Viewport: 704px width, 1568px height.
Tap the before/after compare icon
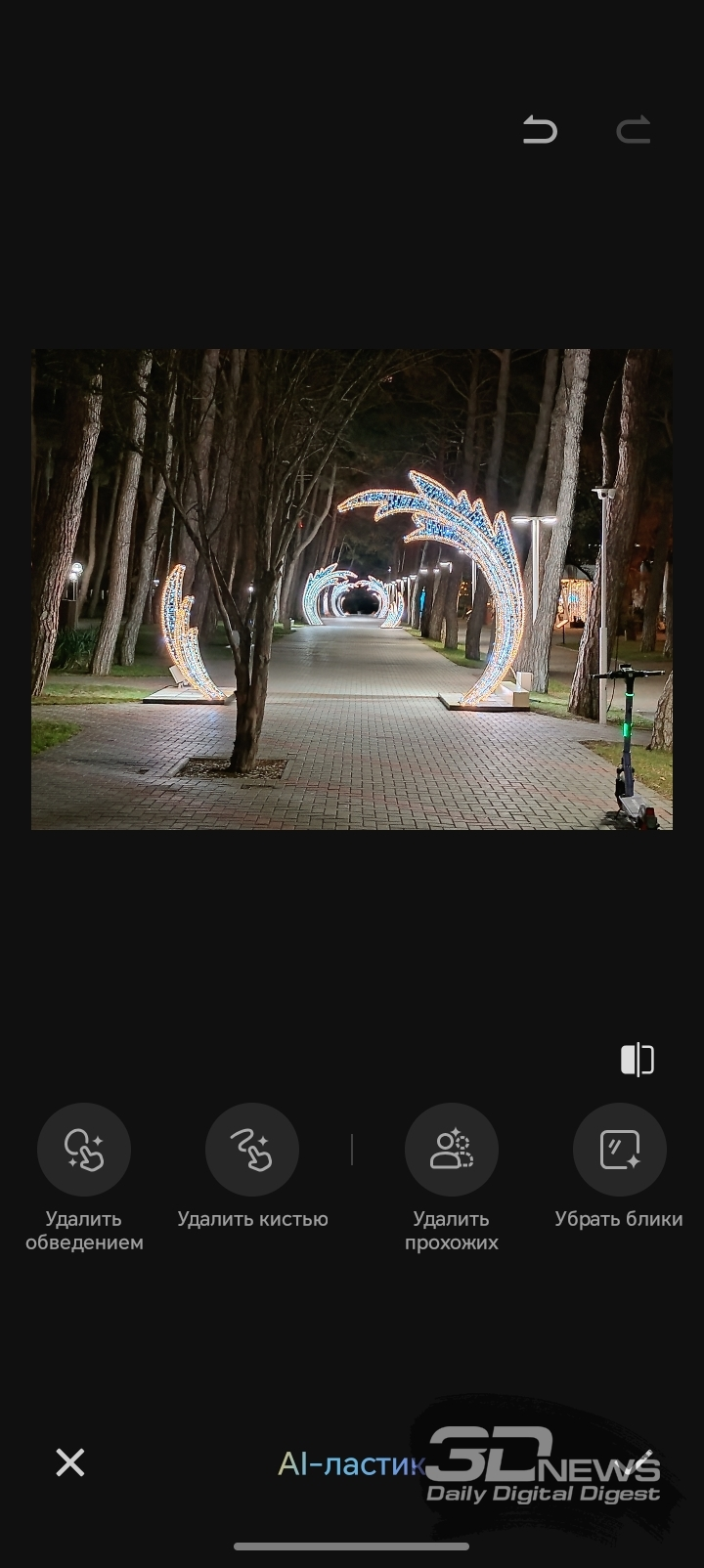637,1060
